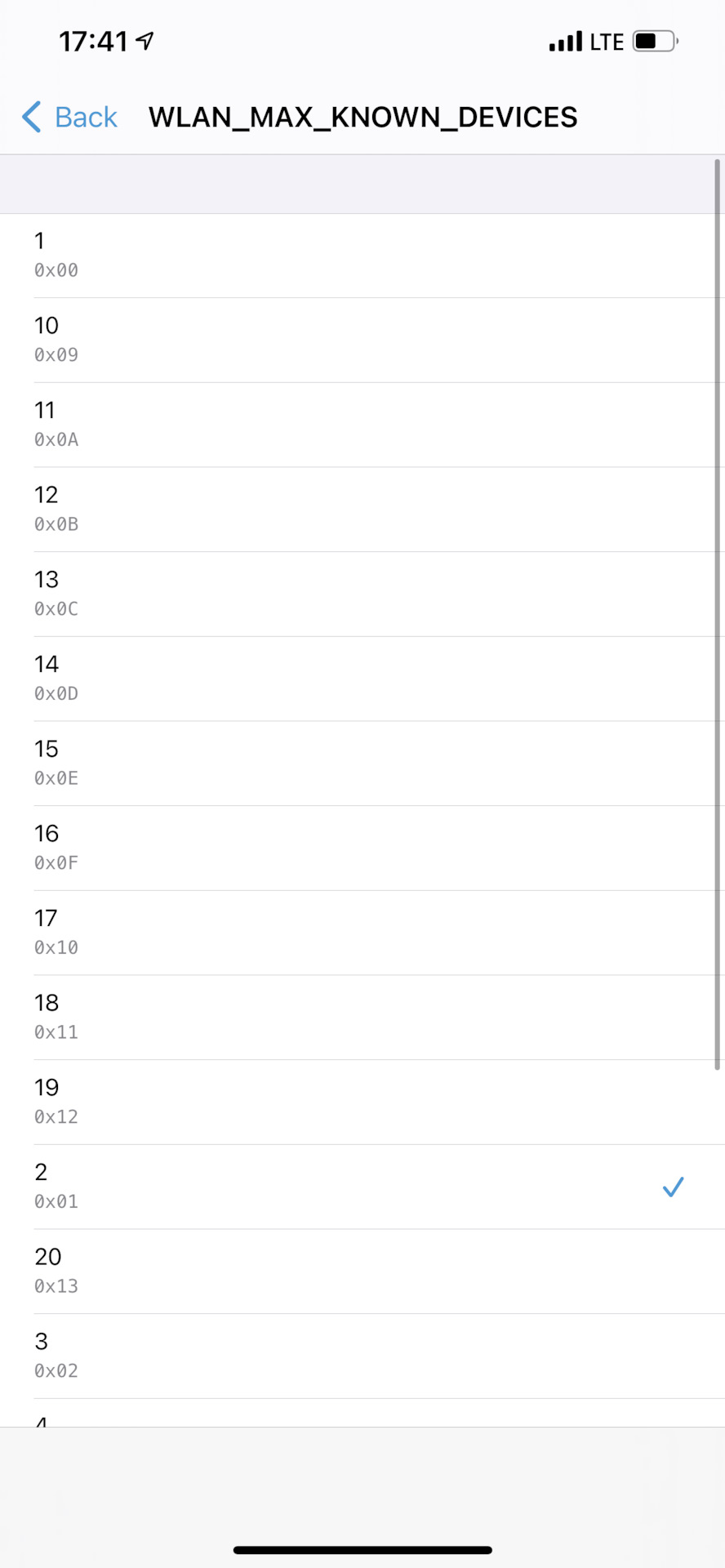725x1568 pixels.
Task: Select value 1 (0x00)
Action: (x=362, y=256)
